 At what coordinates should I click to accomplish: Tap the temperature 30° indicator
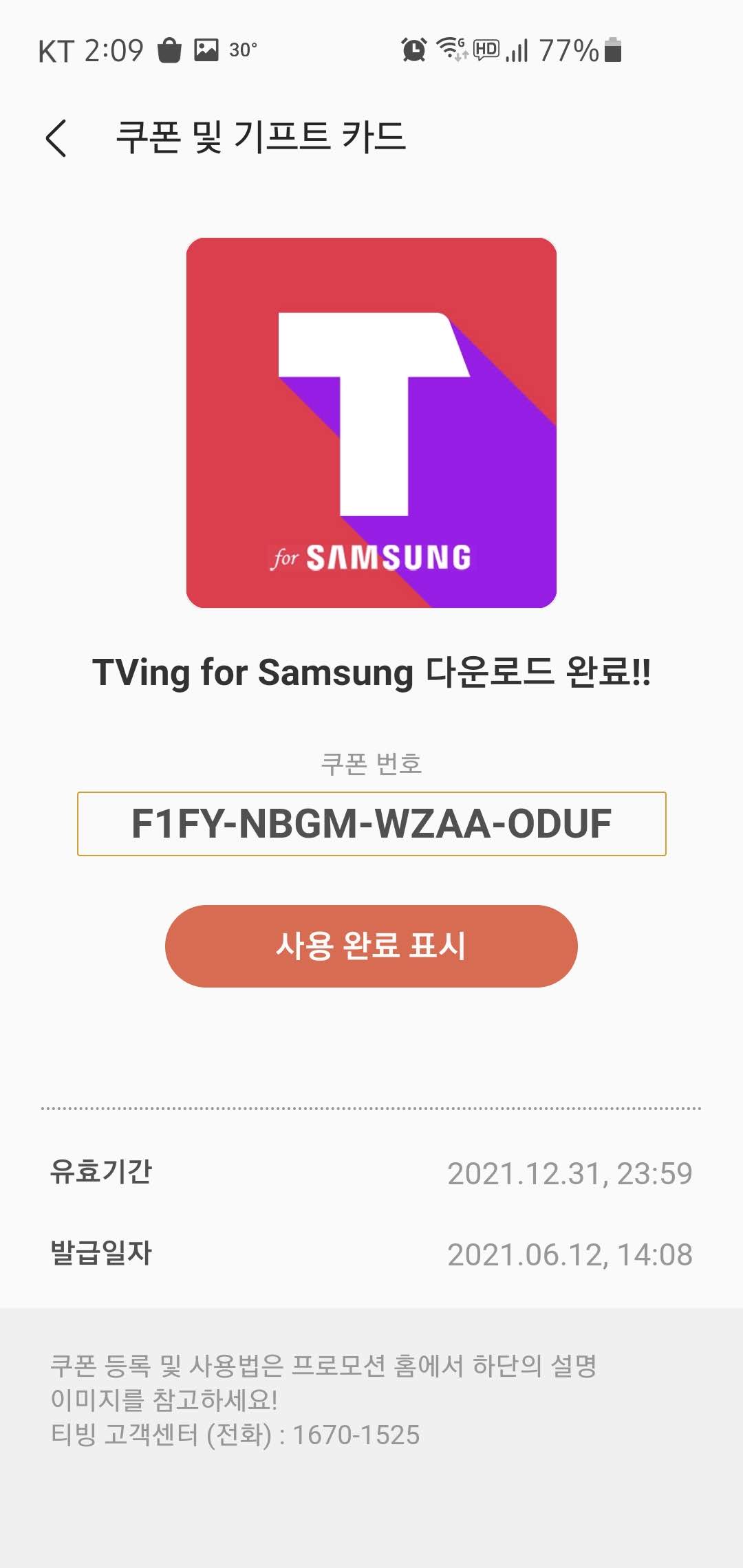[241, 50]
